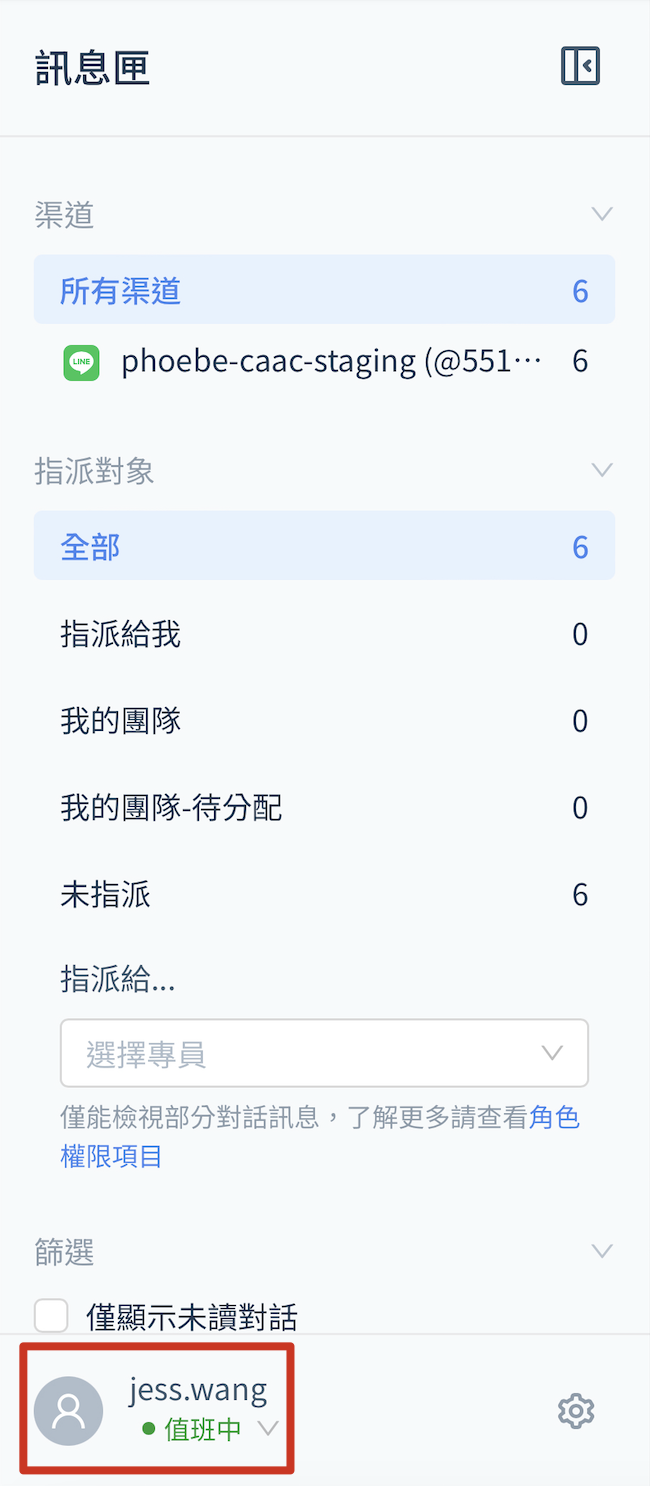Select 所有渠道 channel filter
650x1486 pixels.
click(323, 290)
